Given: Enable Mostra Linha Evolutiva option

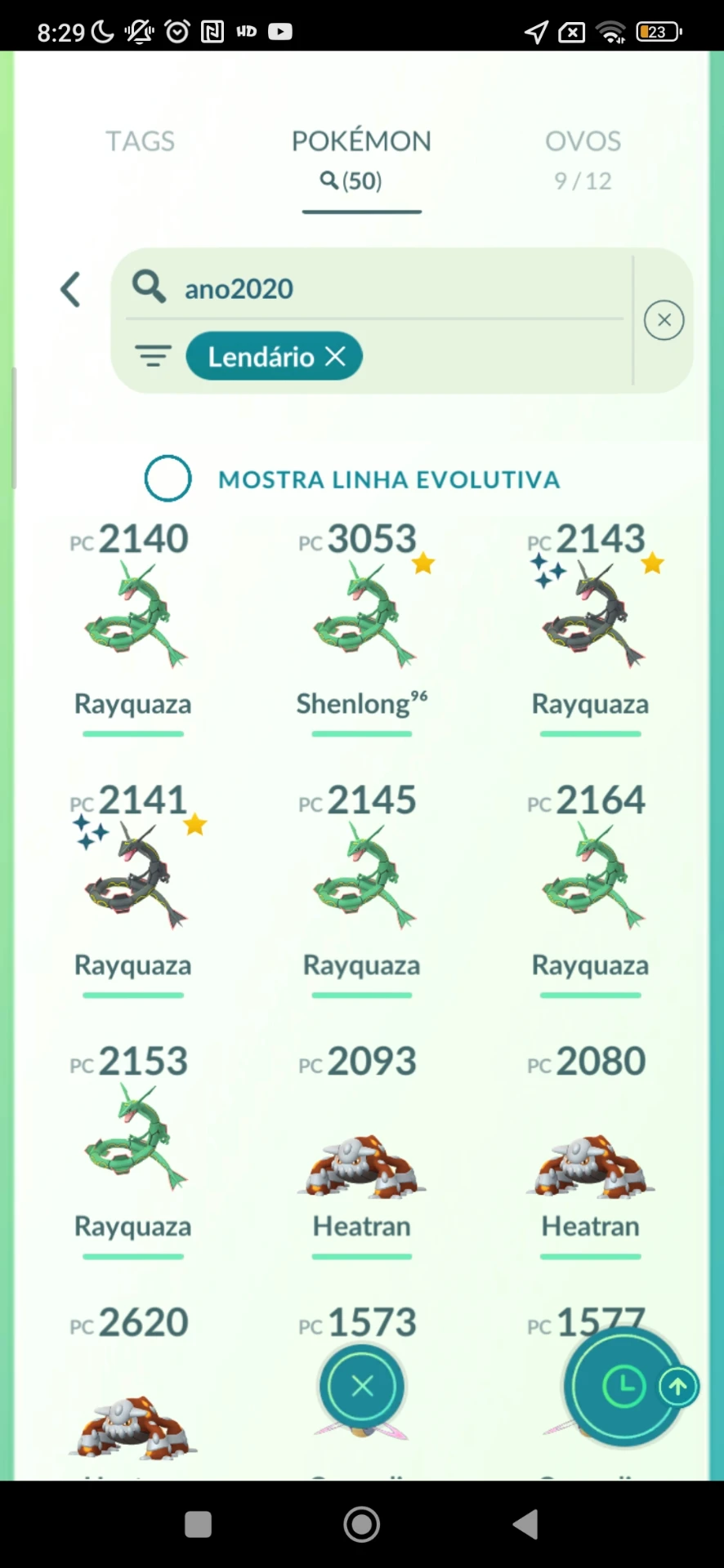Looking at the screenshot, I should [168, 479].
